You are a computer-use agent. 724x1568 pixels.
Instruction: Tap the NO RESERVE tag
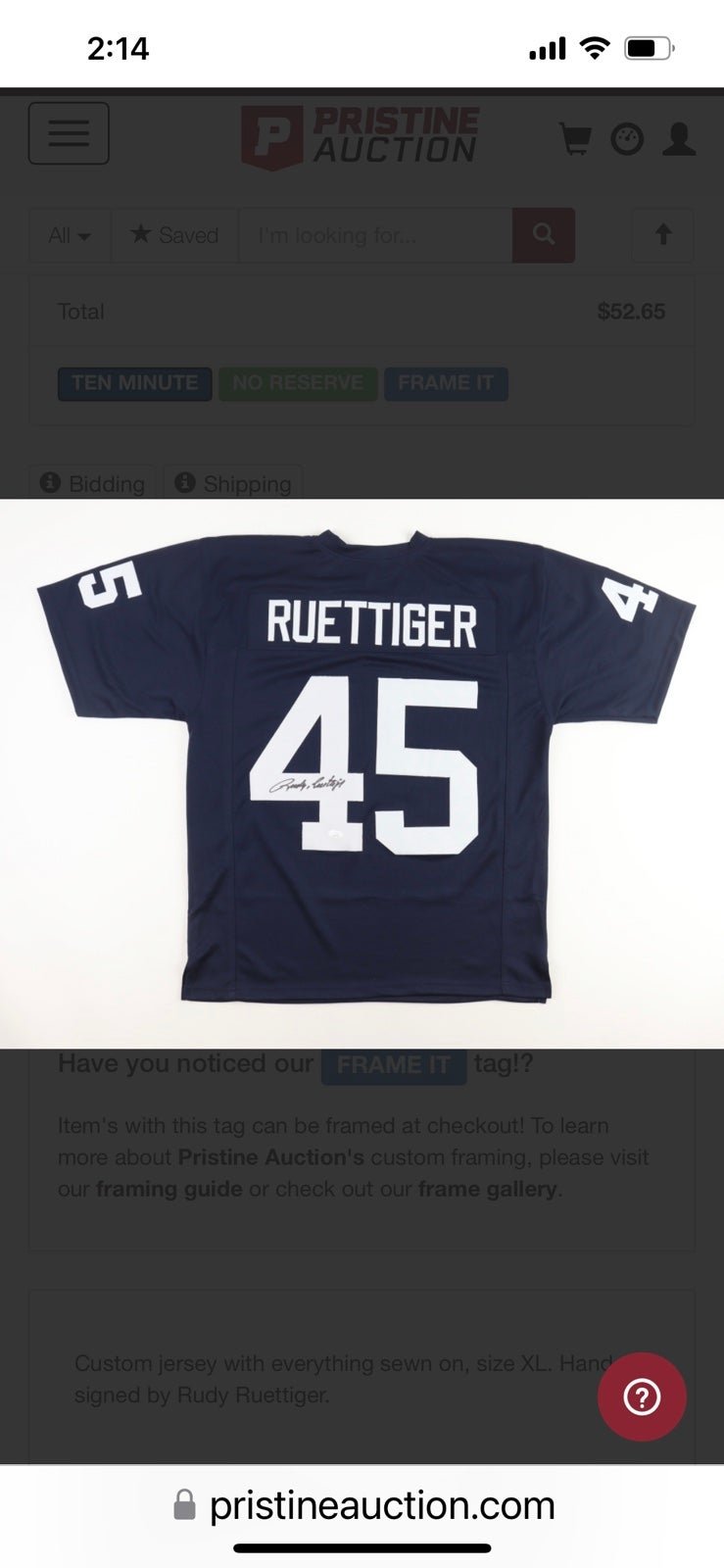(298, 383)
